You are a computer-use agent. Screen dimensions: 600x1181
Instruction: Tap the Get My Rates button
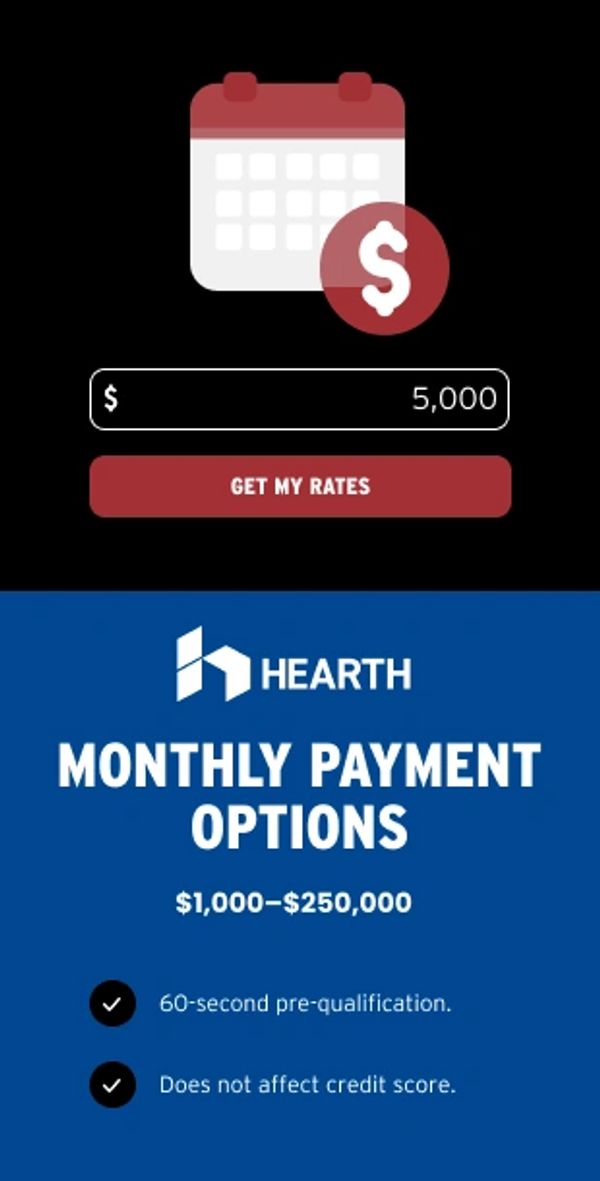pyautogui.click(x=300, y=487)
